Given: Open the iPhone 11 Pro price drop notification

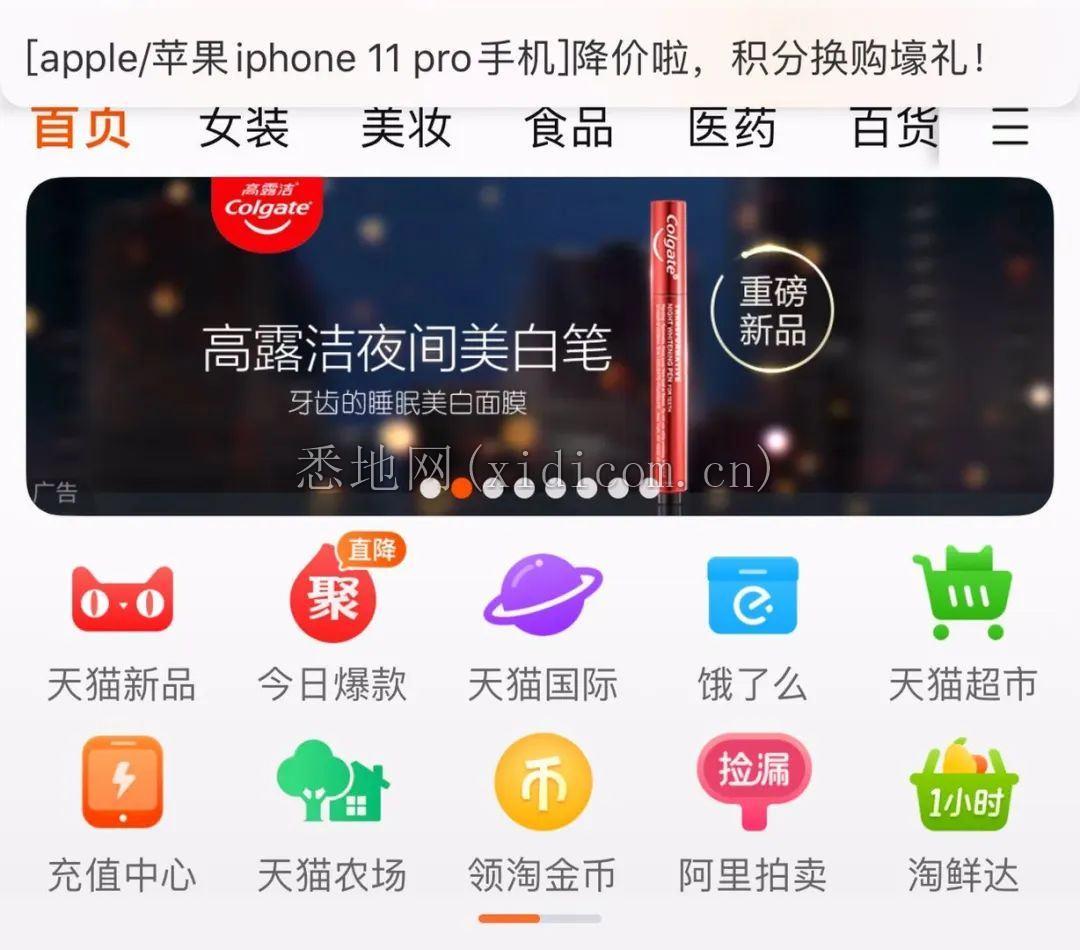Looking at the screenshot, I should pos(505,58).
